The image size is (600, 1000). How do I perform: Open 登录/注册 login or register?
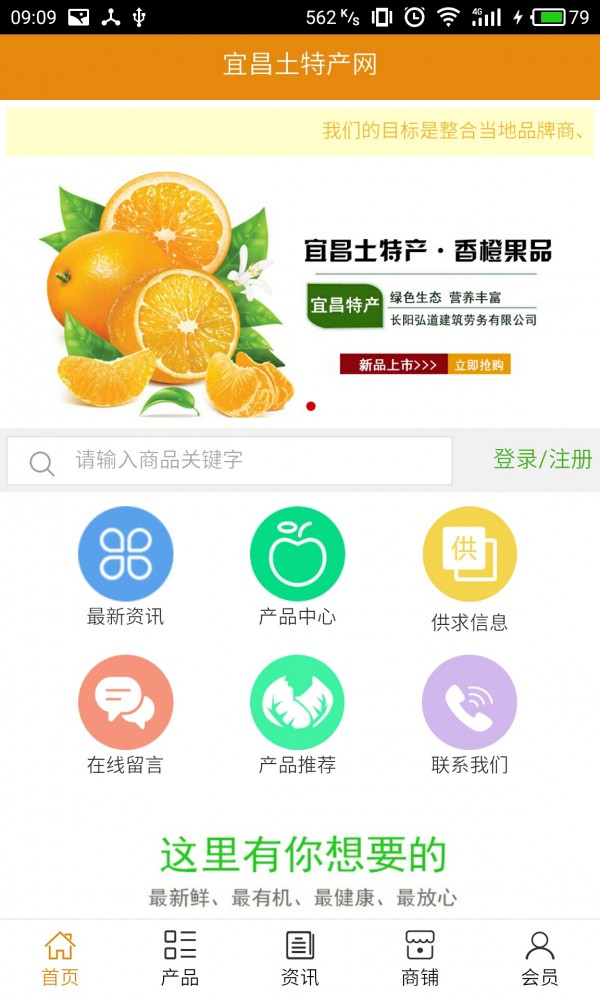pyautogui.click(x=542, y=459)
